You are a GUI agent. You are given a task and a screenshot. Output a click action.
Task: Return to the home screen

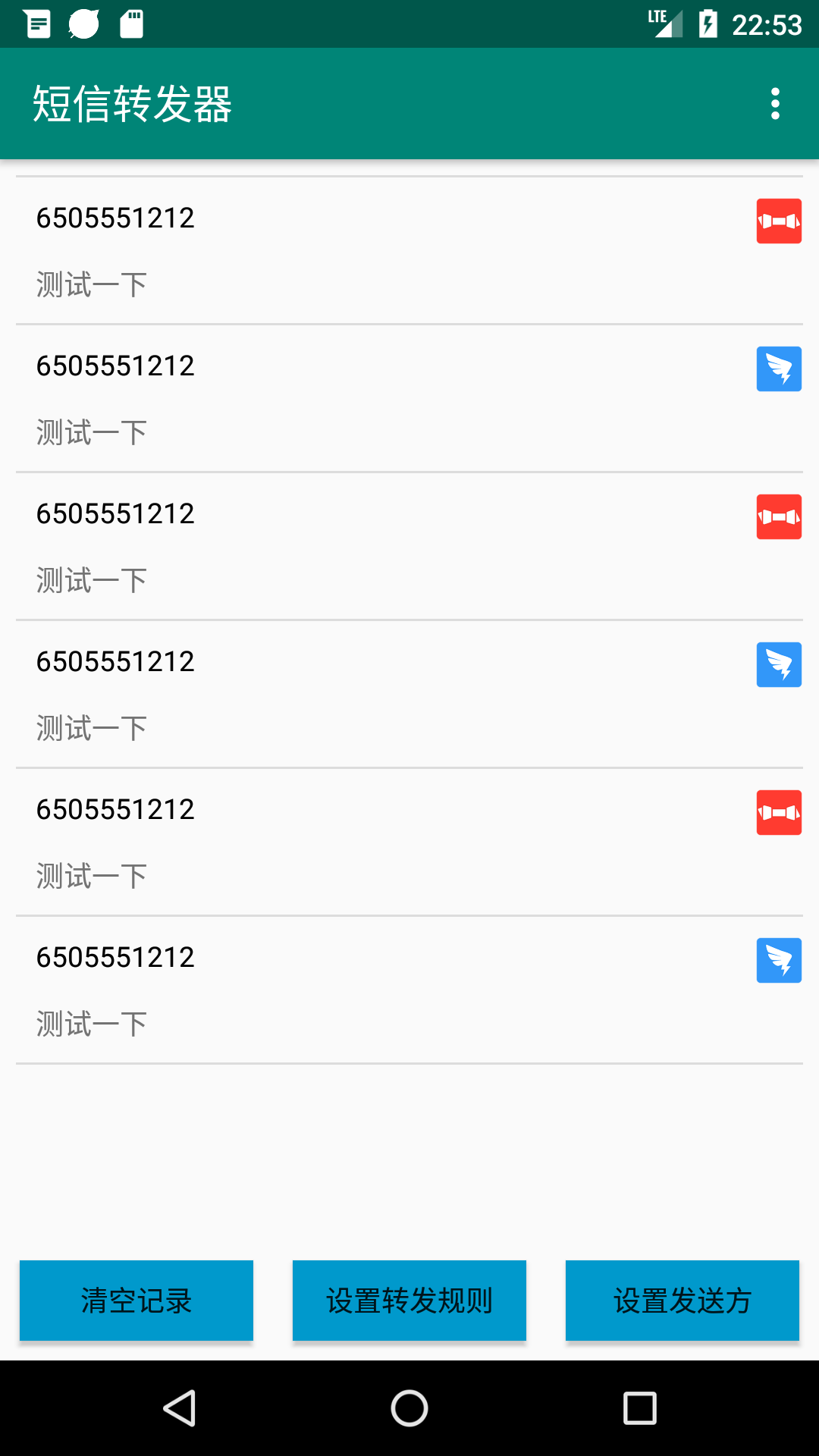point(409,1408)
